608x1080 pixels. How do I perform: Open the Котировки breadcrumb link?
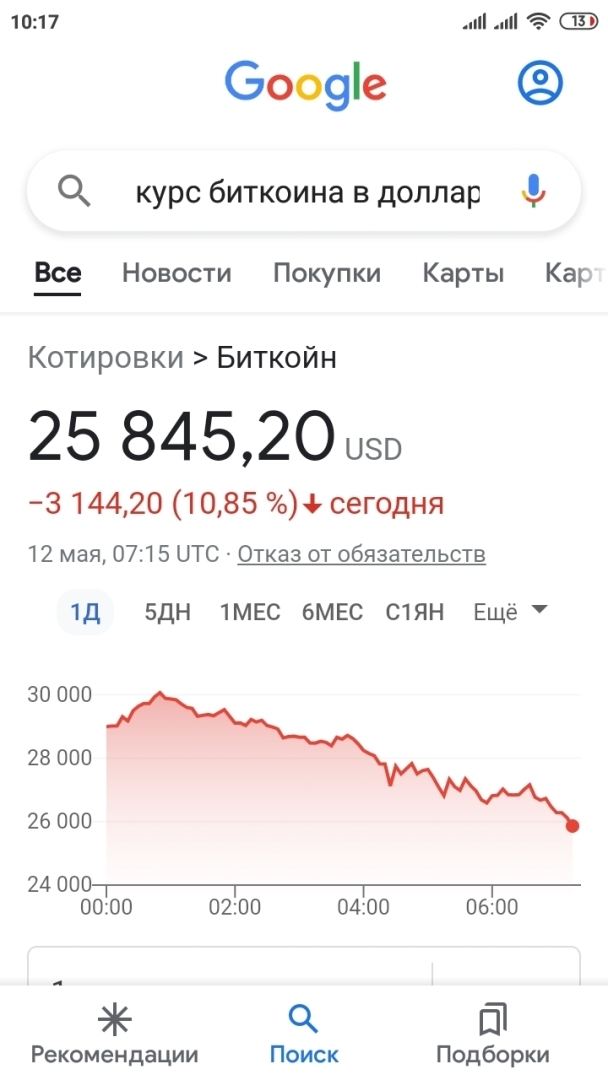click(105, 357)
